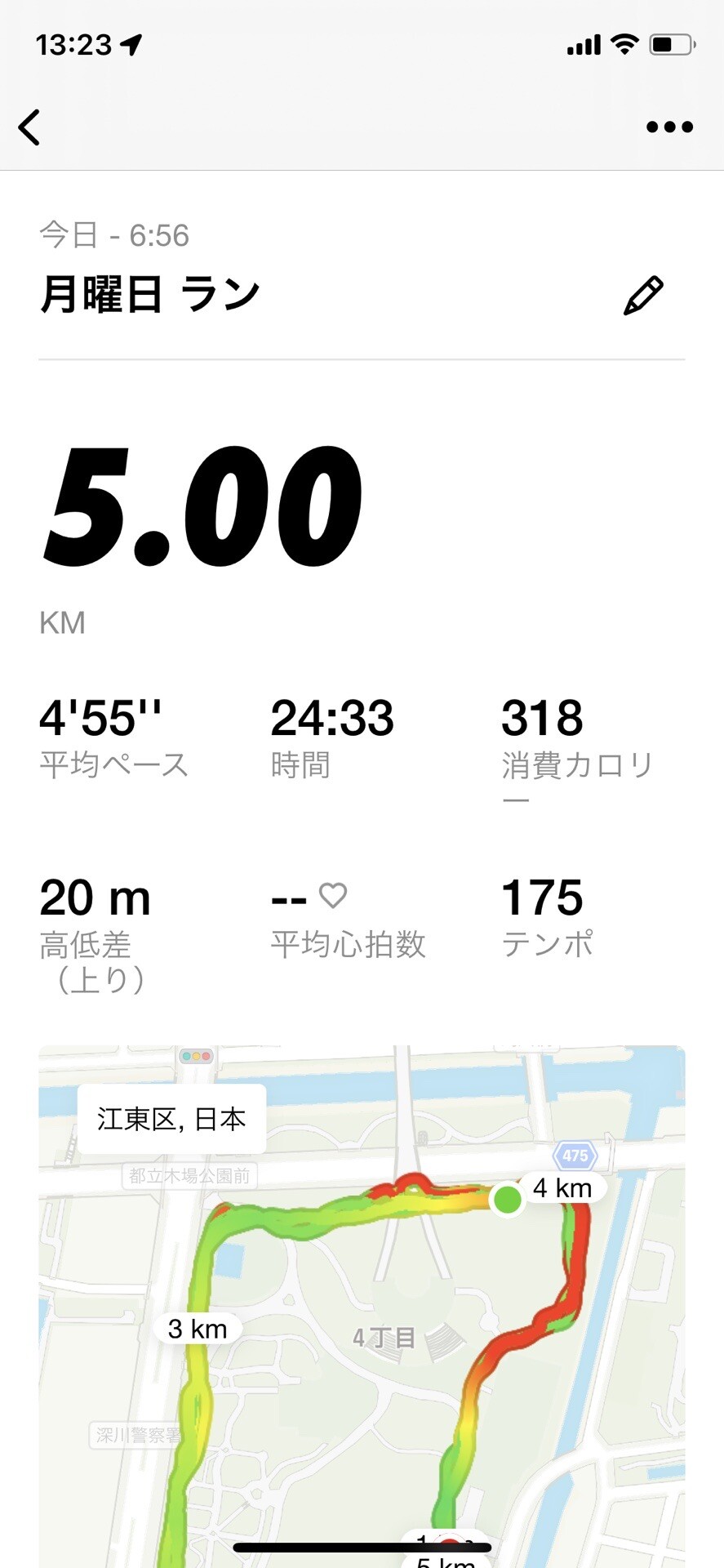Tap the calories stat 318

[x=541, y=720]
